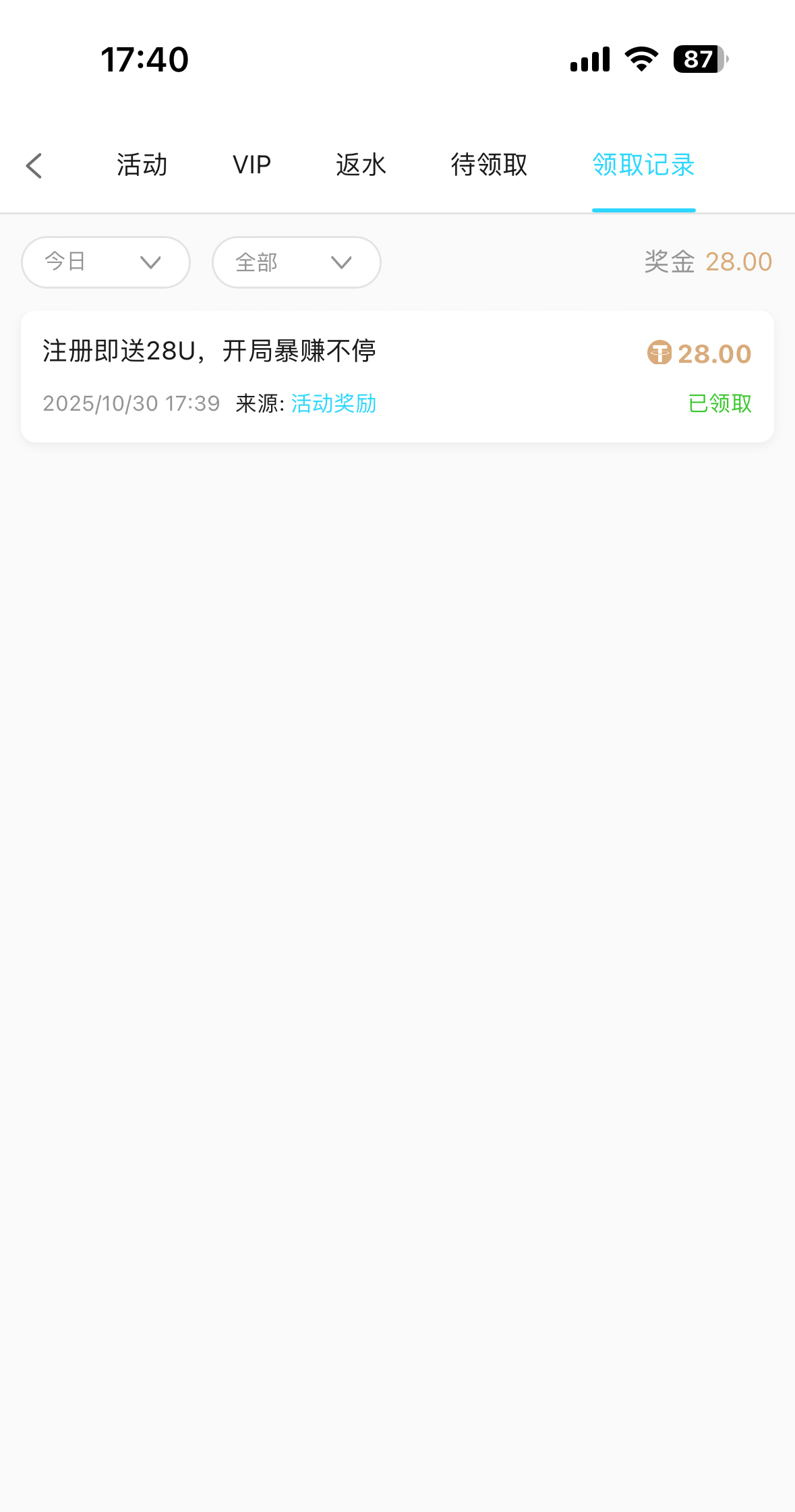This screenshot has height=1512, width=795.
Task: Switch to the 返水 tab
Action: (x=361, y=165)
